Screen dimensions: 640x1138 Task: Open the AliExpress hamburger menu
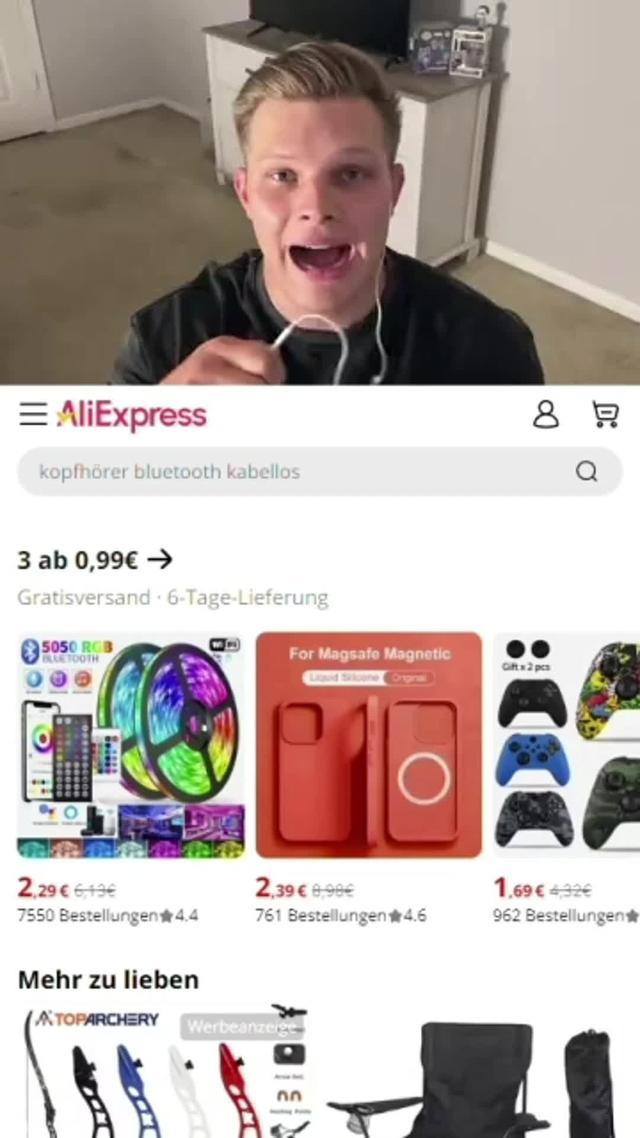click(33, 414)
